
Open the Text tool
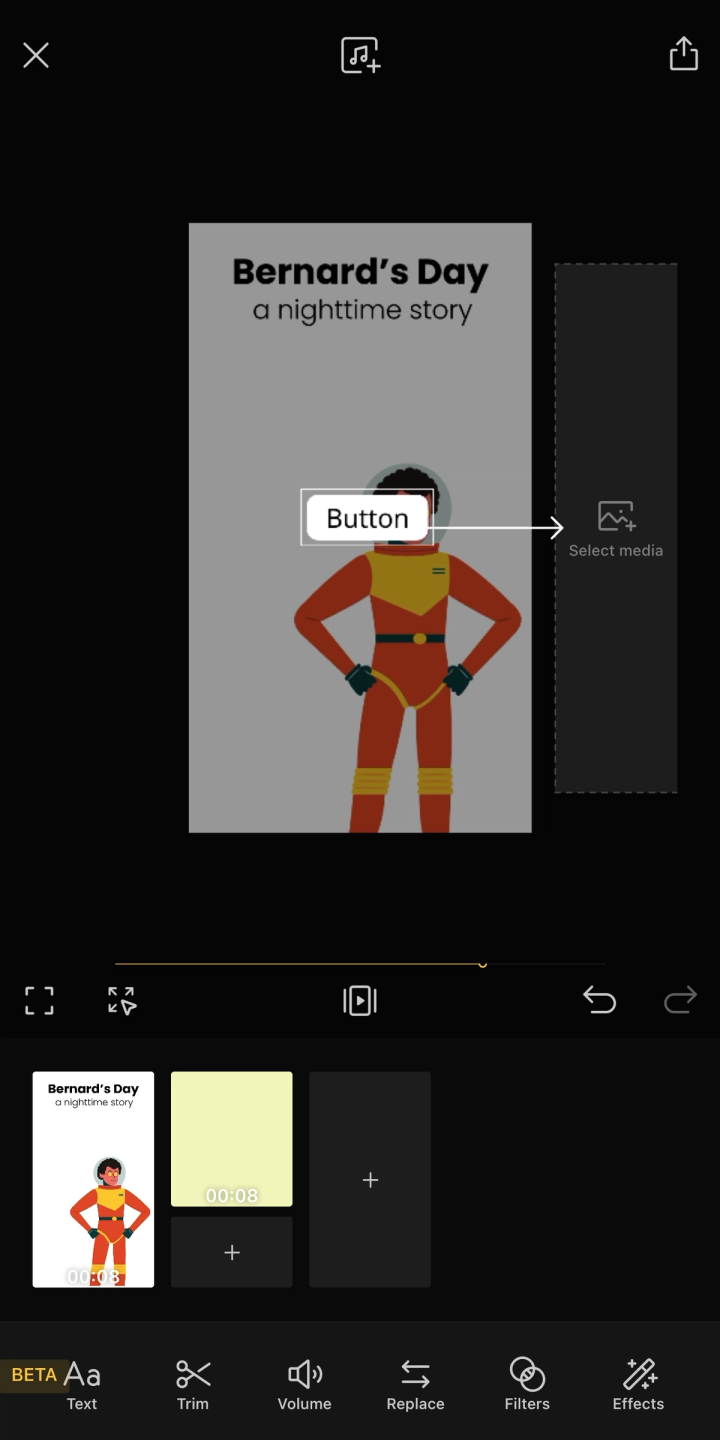[x=82, y=1384]
